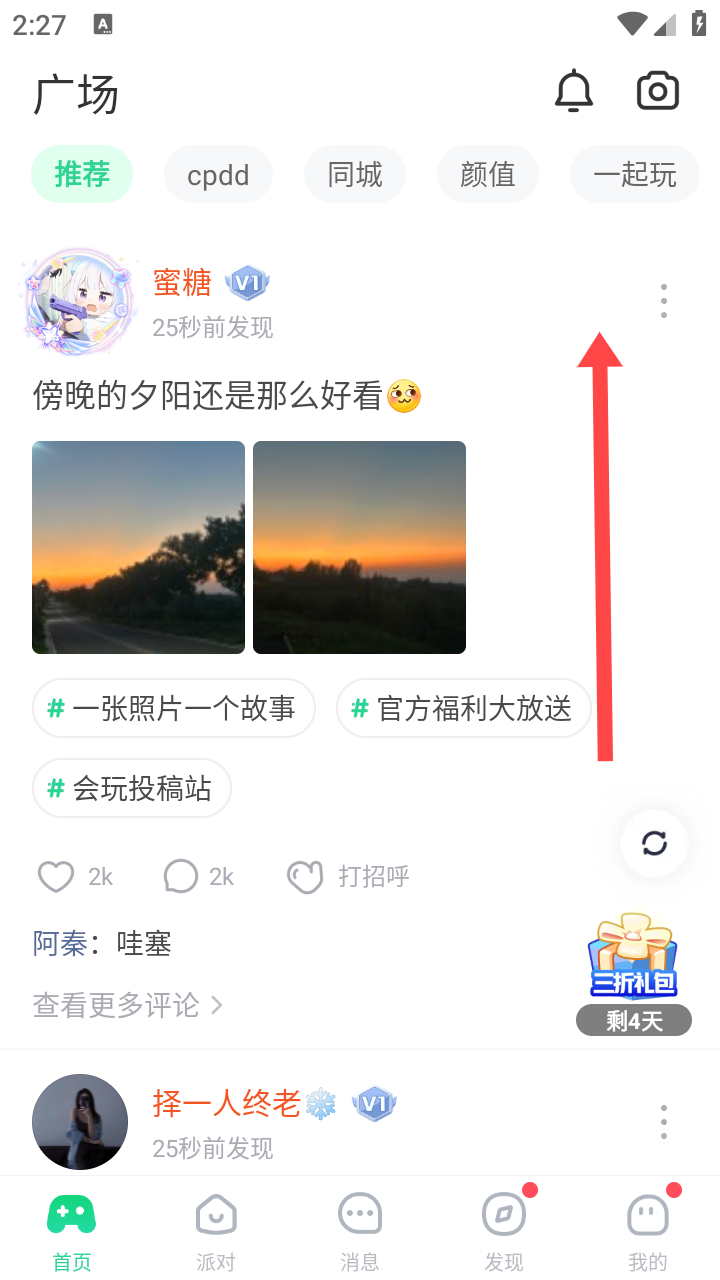Screen dimensions: 720x1280
Task: Open the notifications bell
Action: 574,92
